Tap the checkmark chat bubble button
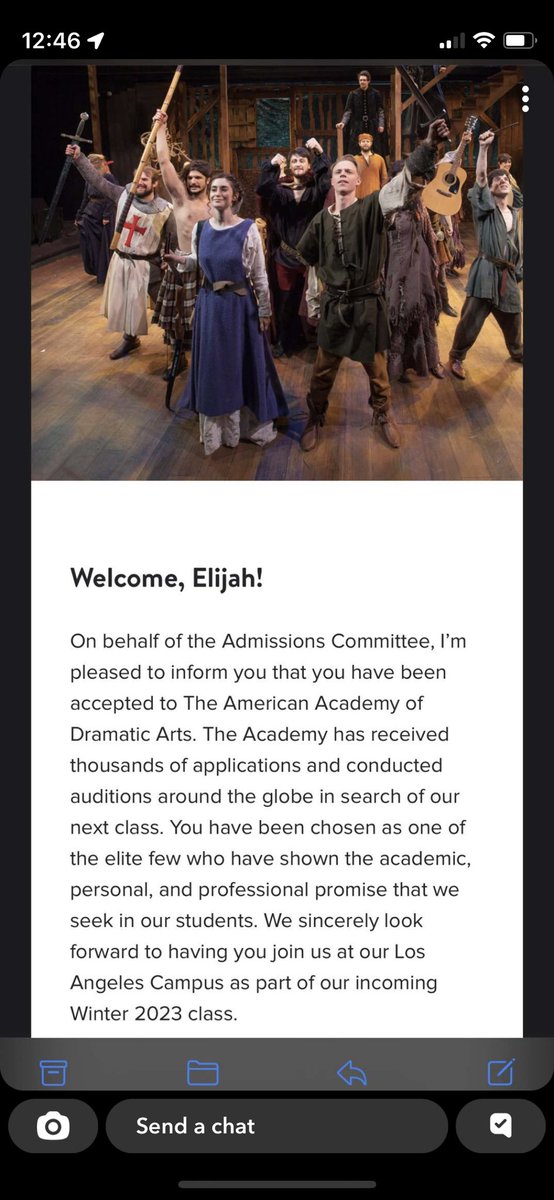Image resolution: width=554 pixels, height=1200 pixels. pos(500,1126)
